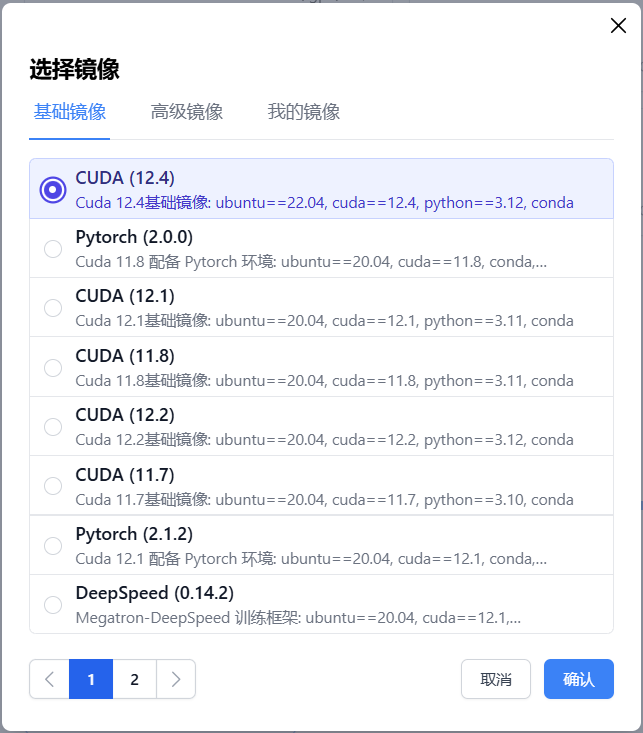
Task: Pick the CUDA (11.8) image
Action: point(53,367)
